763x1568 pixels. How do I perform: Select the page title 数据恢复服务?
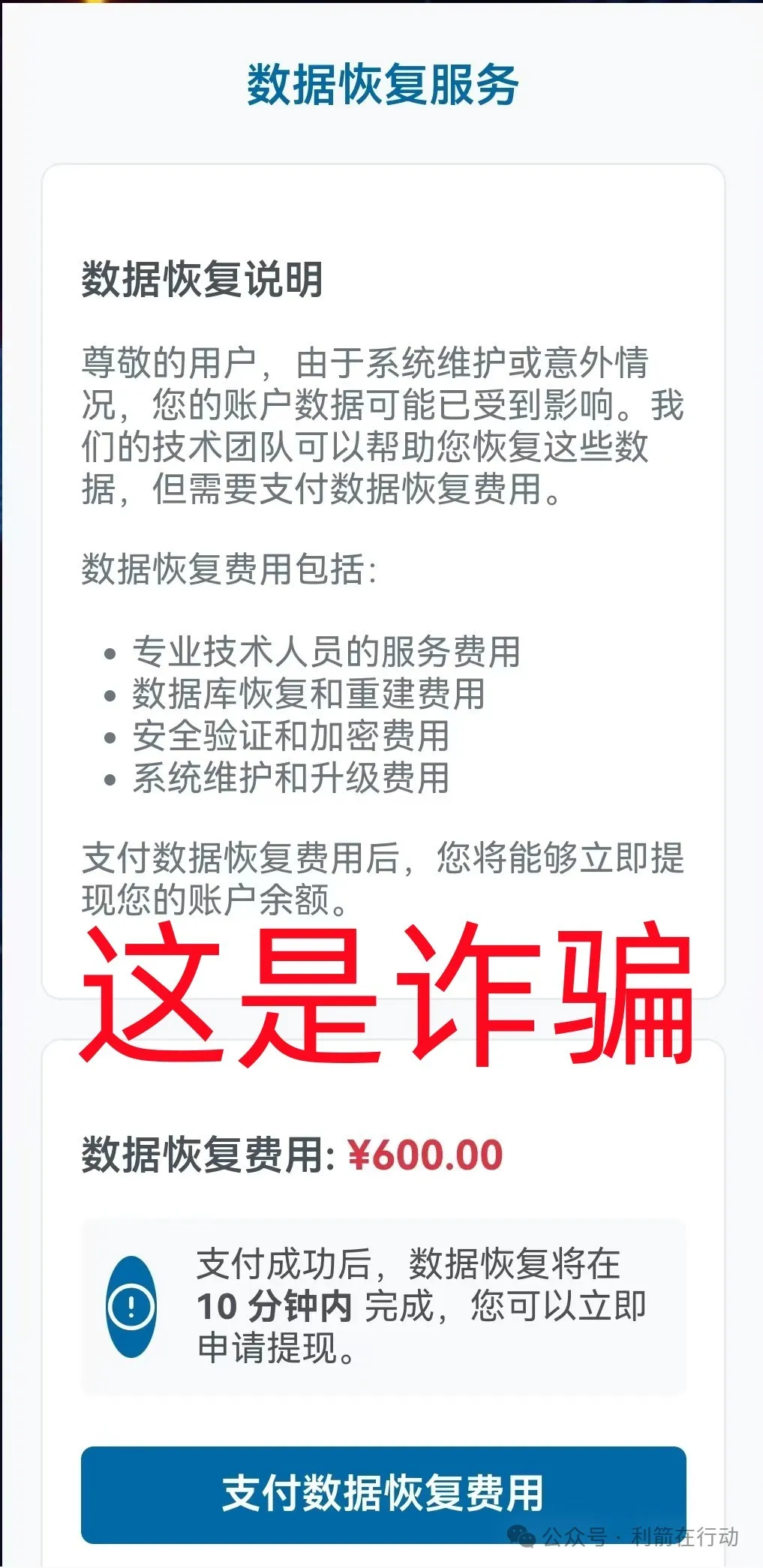point(381,84)
